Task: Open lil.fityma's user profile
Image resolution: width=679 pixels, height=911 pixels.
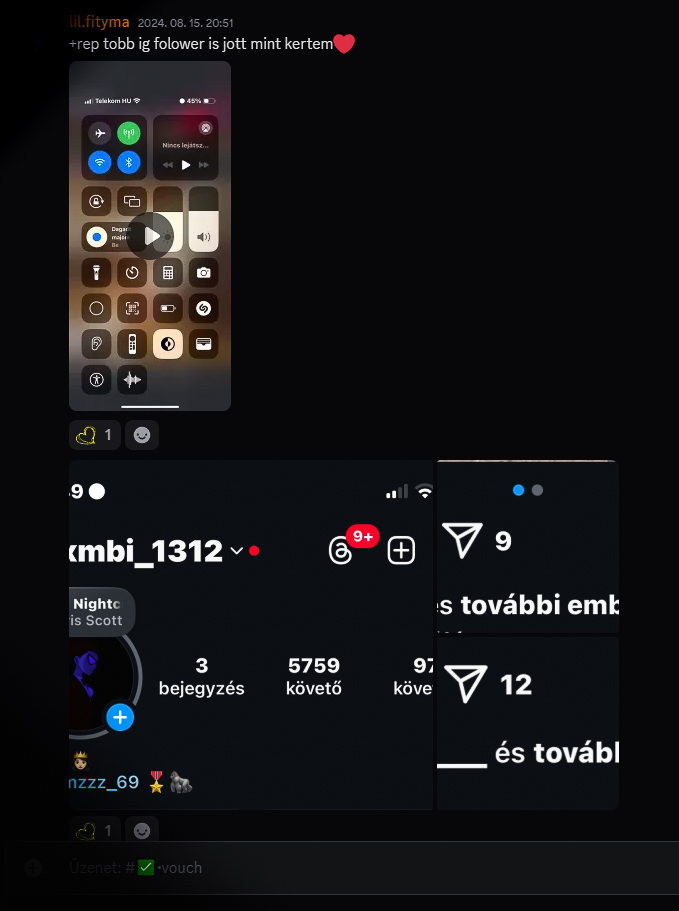Action: click(99, 21)
